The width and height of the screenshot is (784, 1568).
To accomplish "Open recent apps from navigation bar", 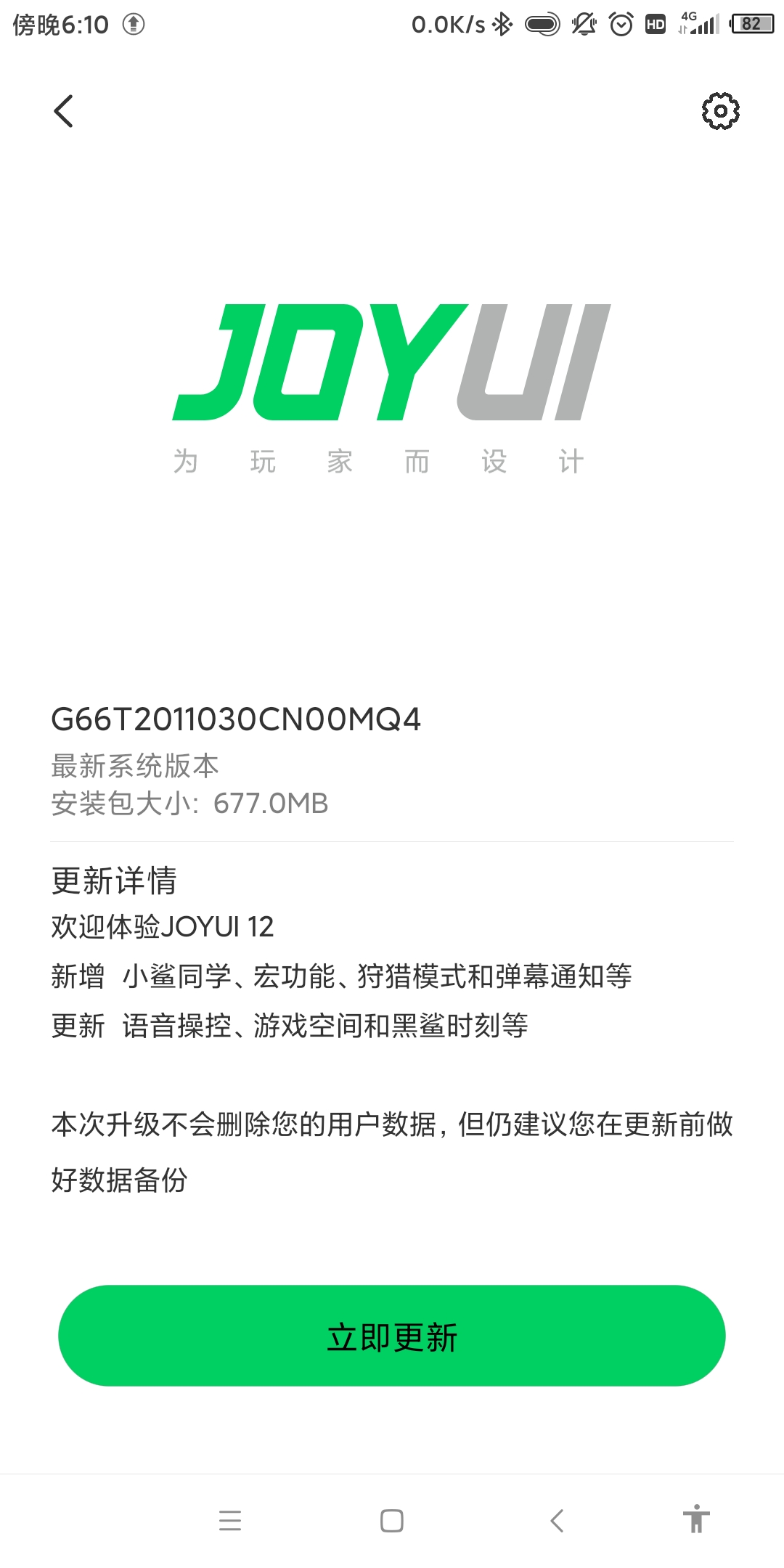I will point(230,1520).
